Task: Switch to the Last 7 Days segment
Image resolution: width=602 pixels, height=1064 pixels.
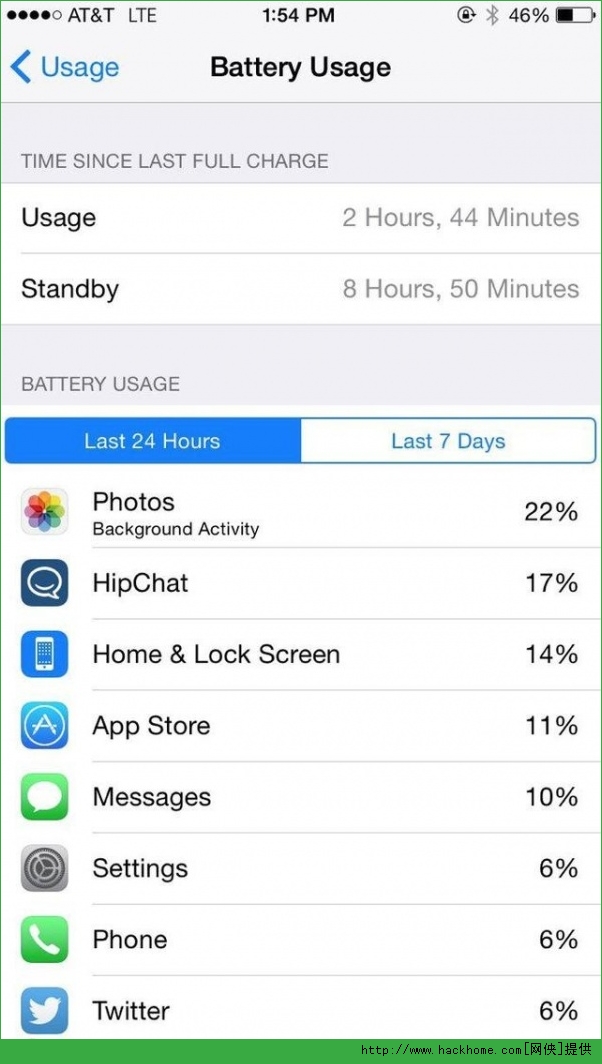Action: click(x=448, y=441)
